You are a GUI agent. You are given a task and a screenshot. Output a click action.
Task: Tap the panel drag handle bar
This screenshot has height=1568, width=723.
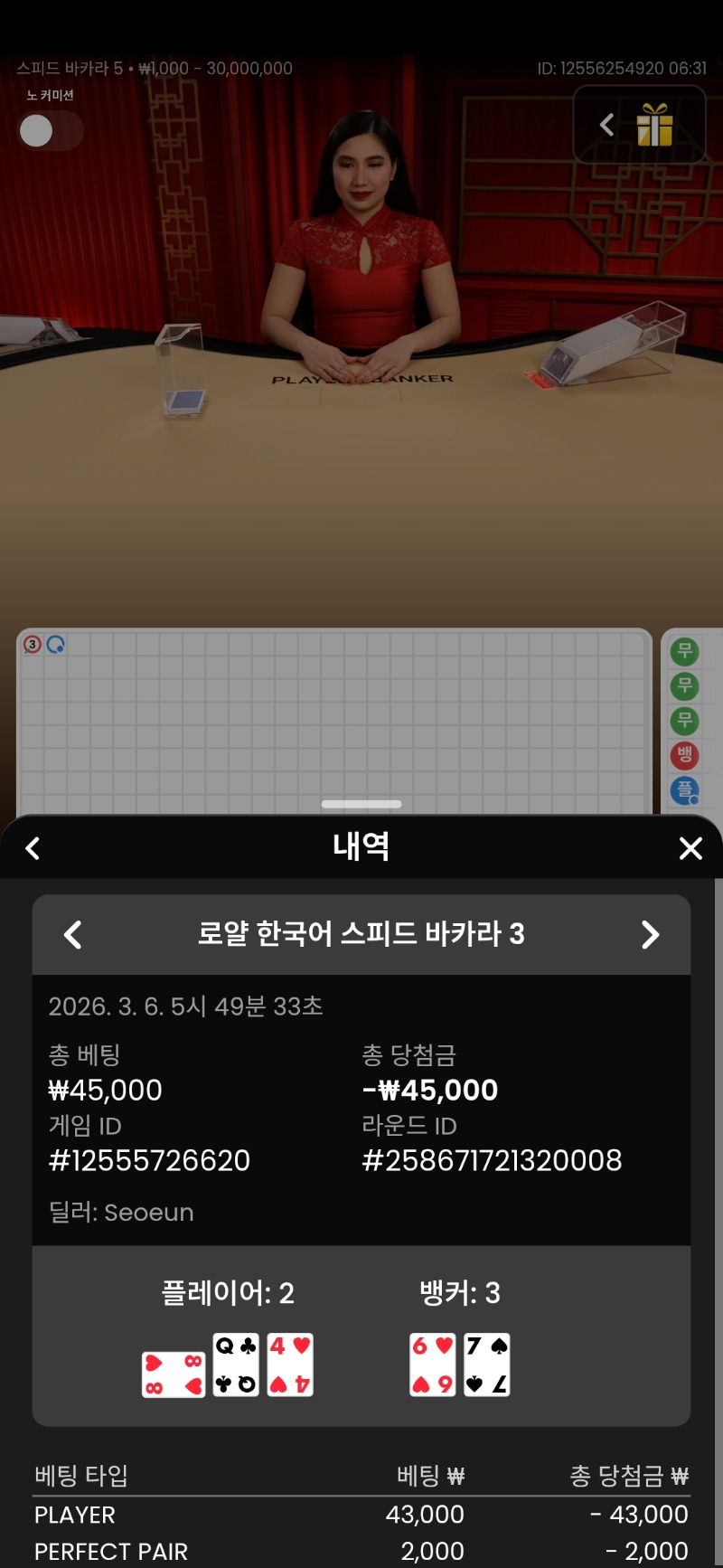361,804
